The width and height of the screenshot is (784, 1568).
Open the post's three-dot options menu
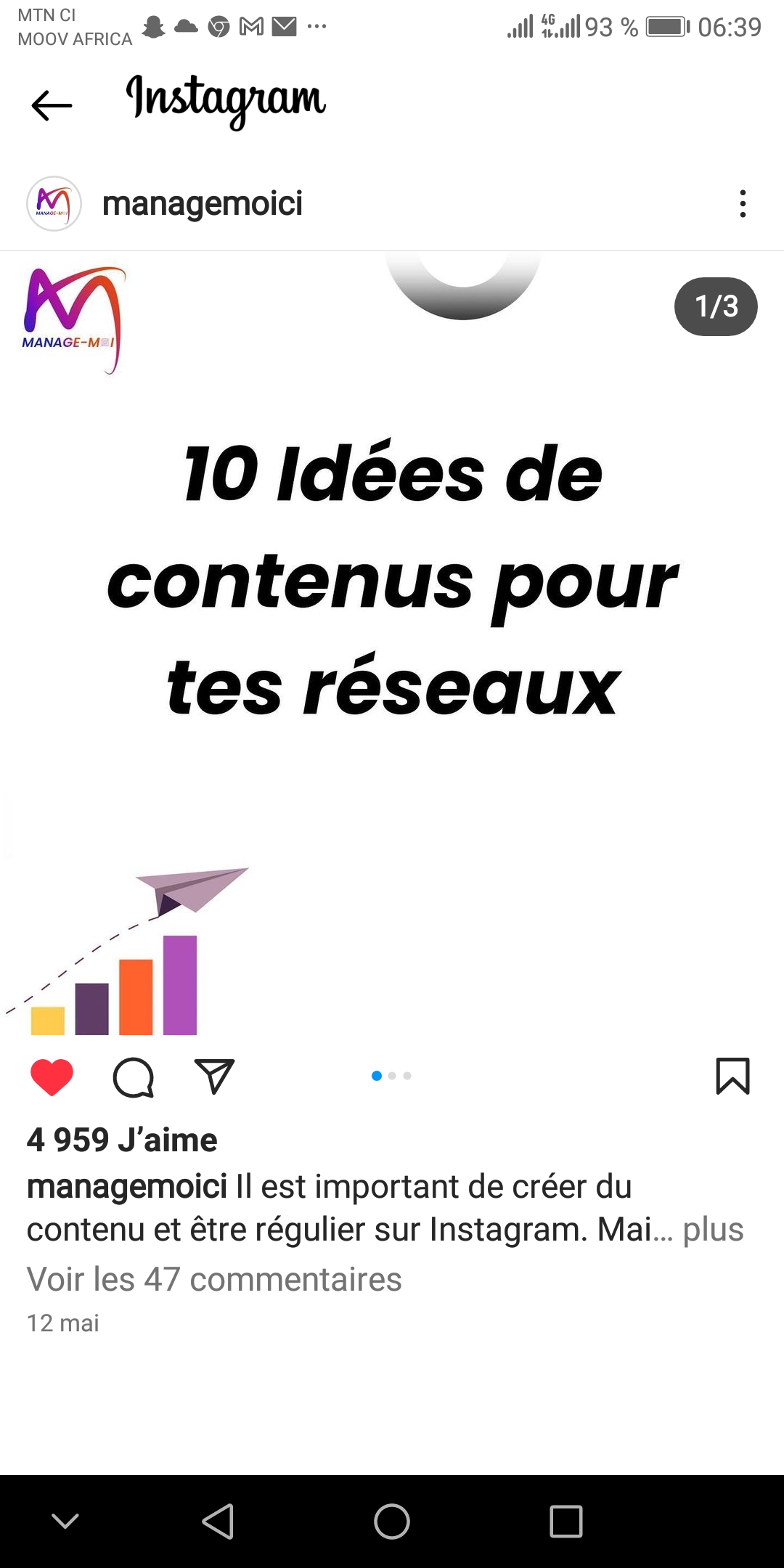pos(742,204)
